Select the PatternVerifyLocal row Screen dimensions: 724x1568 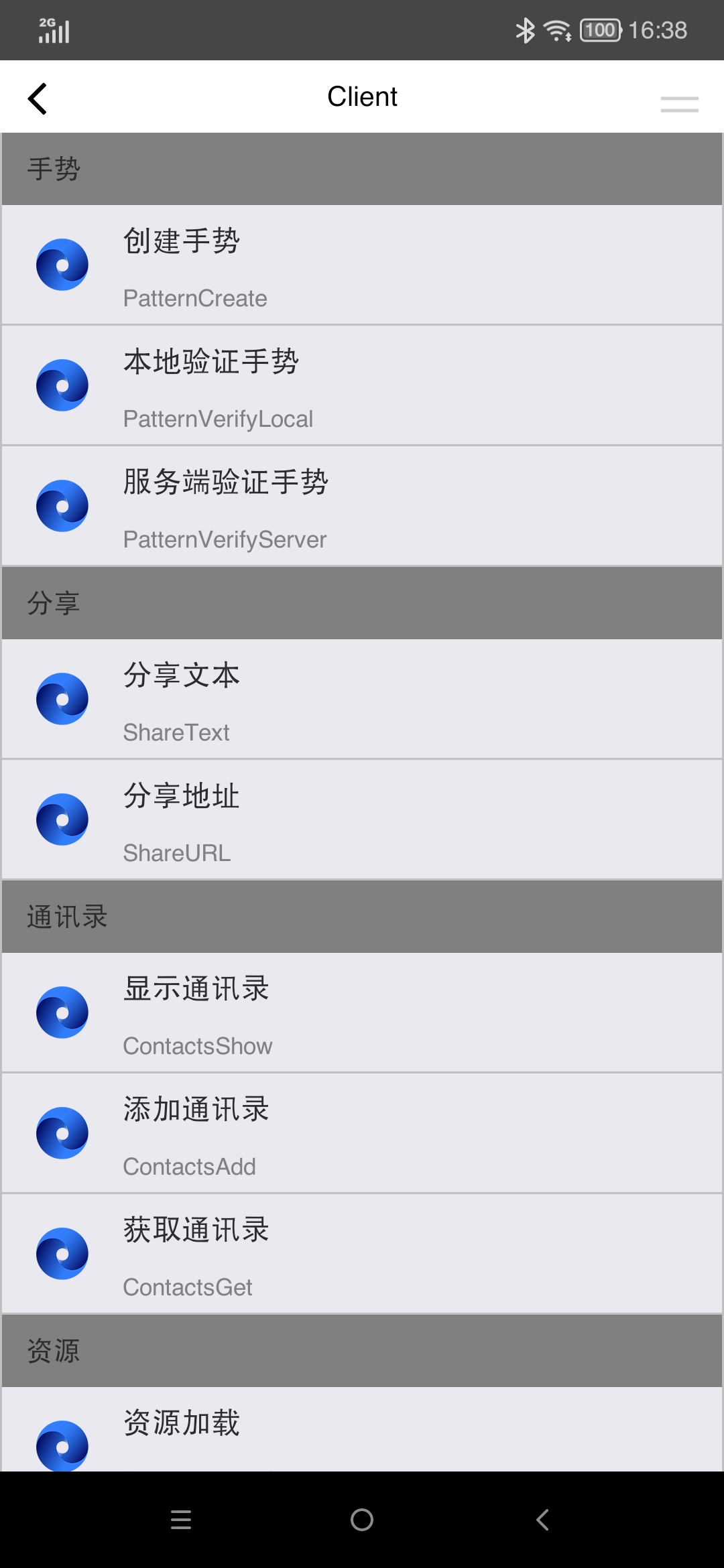(x=362, y=386)
